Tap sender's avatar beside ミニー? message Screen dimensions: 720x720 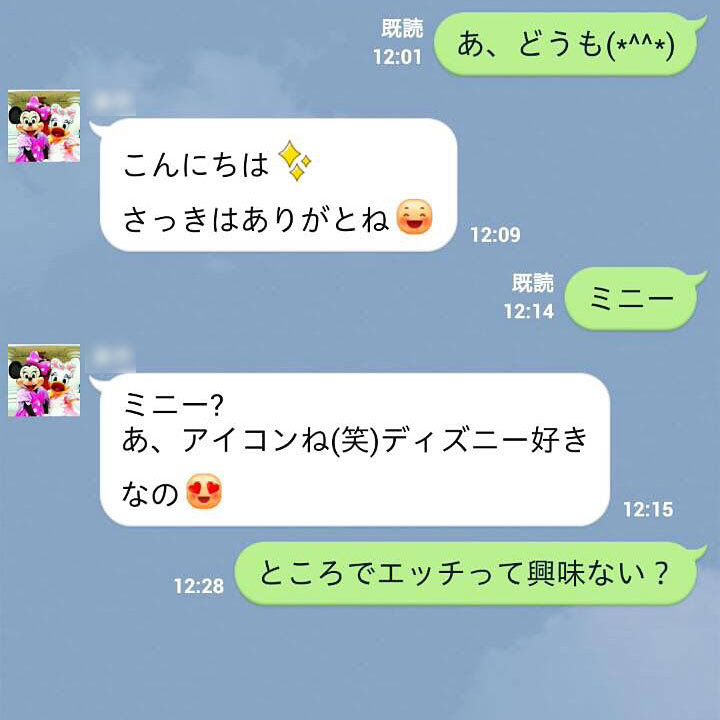44,380
